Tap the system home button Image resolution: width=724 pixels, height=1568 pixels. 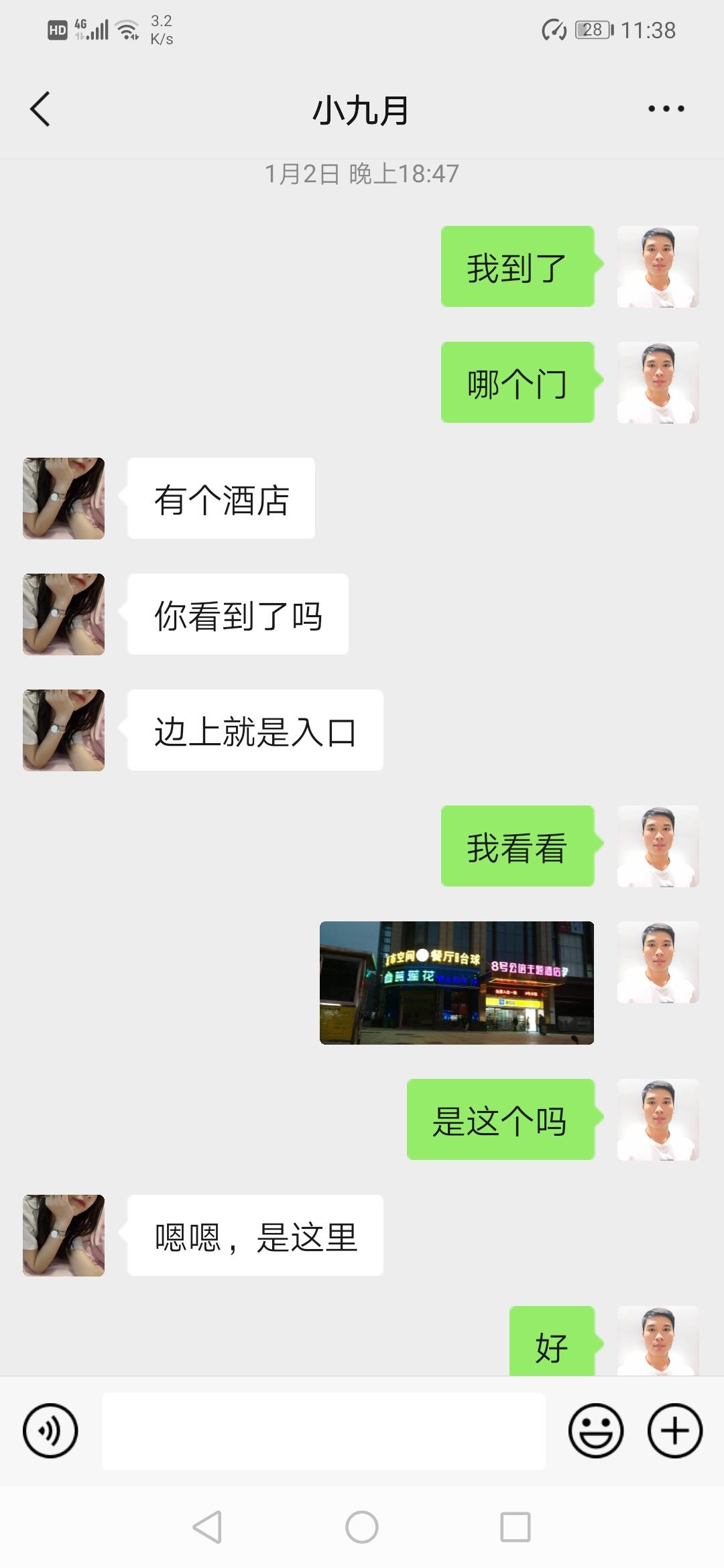(x=362, y=1527)
